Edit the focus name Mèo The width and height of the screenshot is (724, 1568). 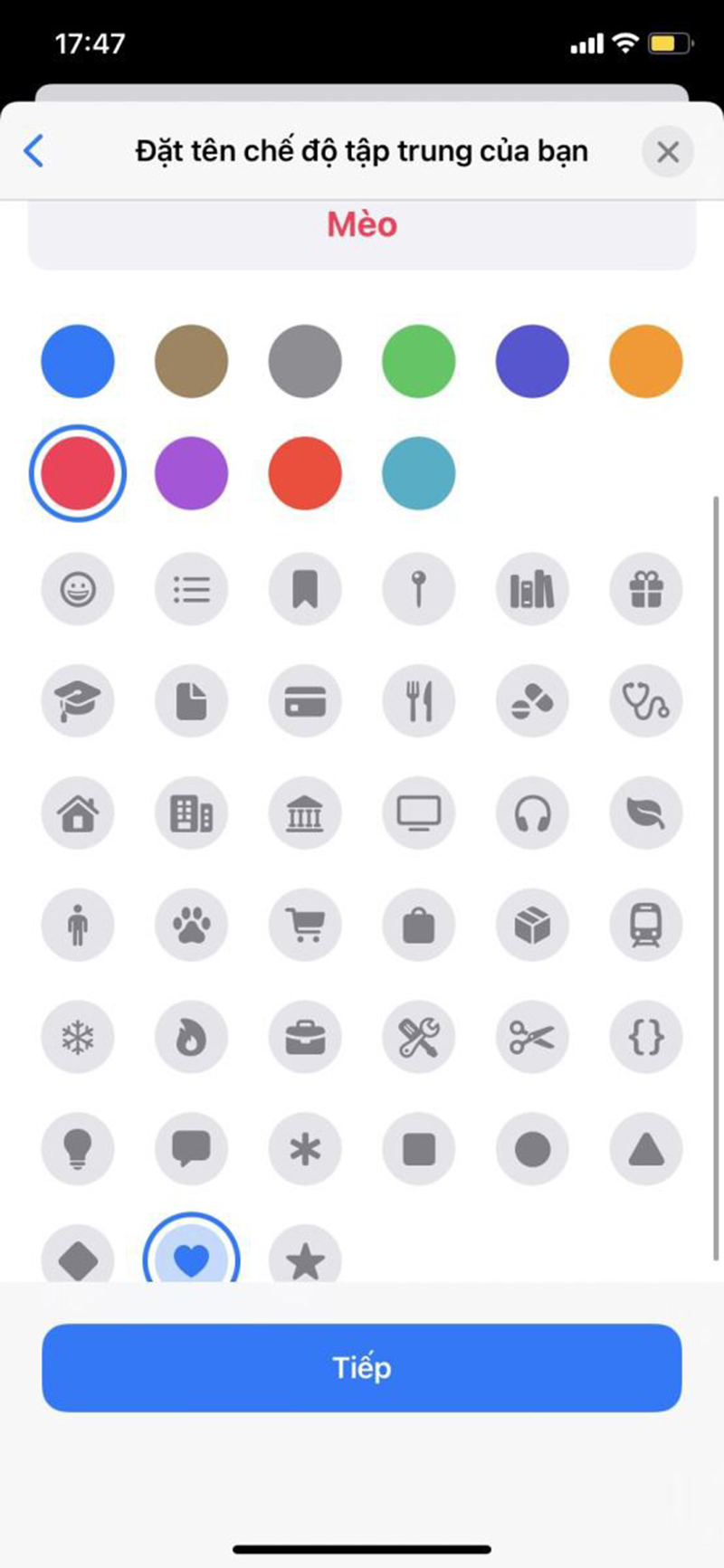pos(362,224)
